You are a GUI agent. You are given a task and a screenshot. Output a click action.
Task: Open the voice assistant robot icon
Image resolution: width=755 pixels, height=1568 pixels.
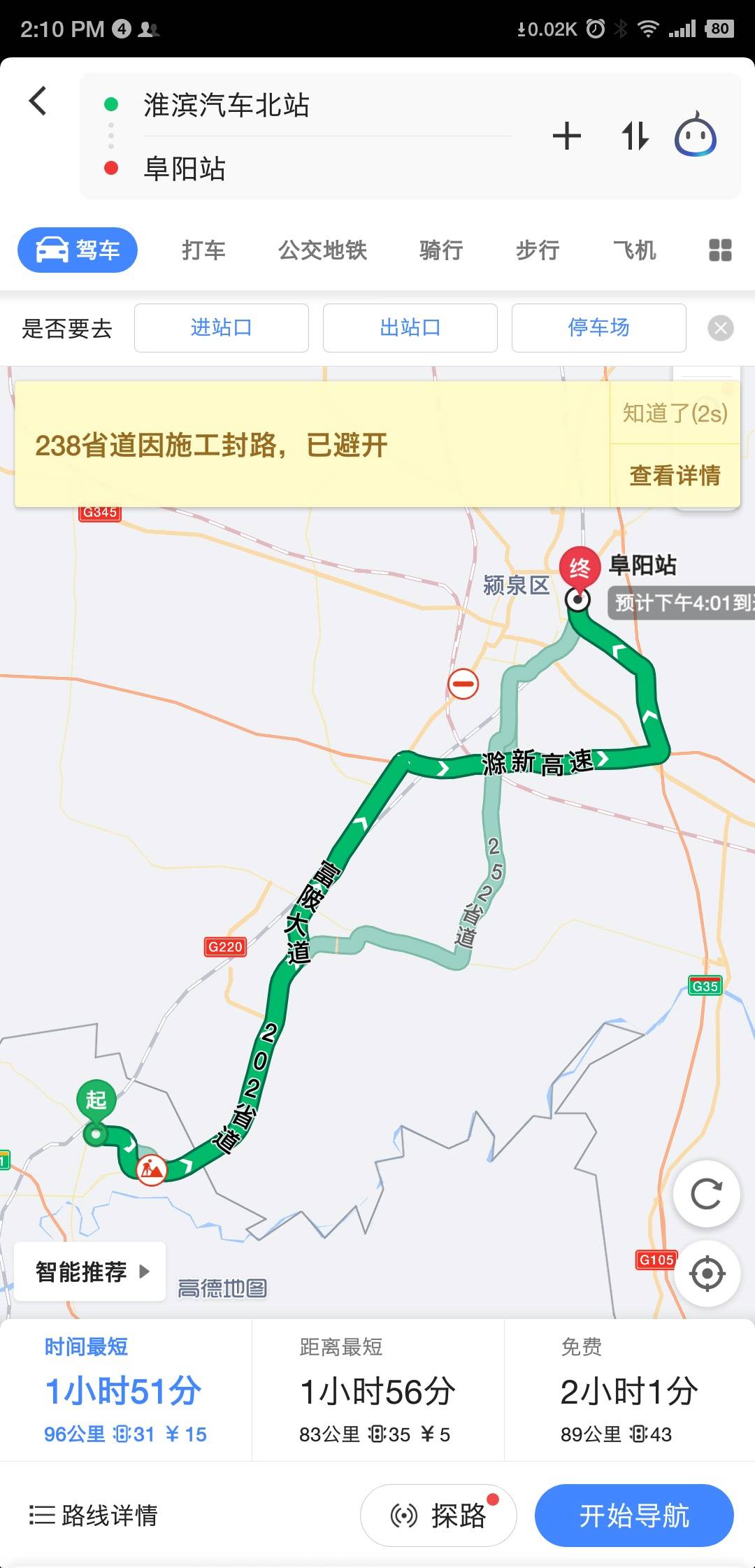point(695,135)
